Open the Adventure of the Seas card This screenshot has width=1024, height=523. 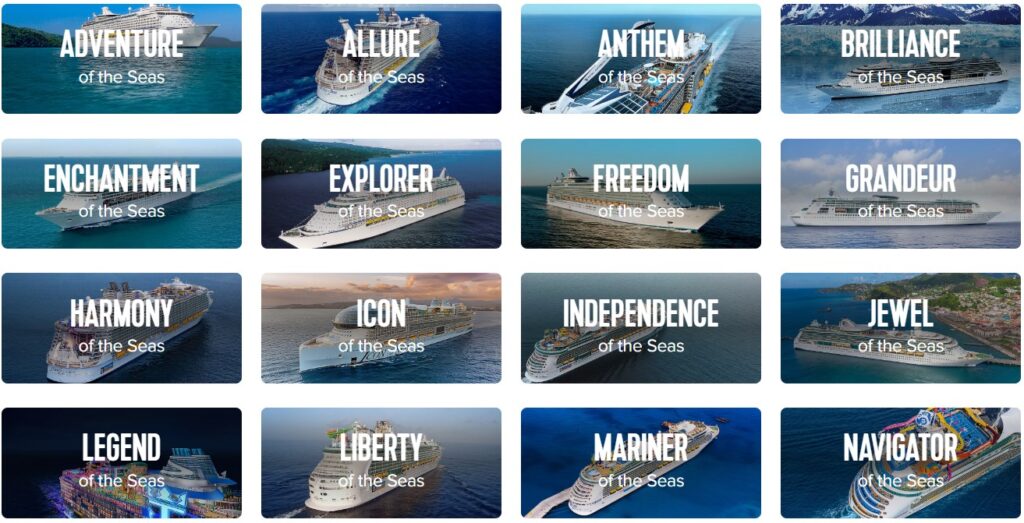[x=121, y=58]
